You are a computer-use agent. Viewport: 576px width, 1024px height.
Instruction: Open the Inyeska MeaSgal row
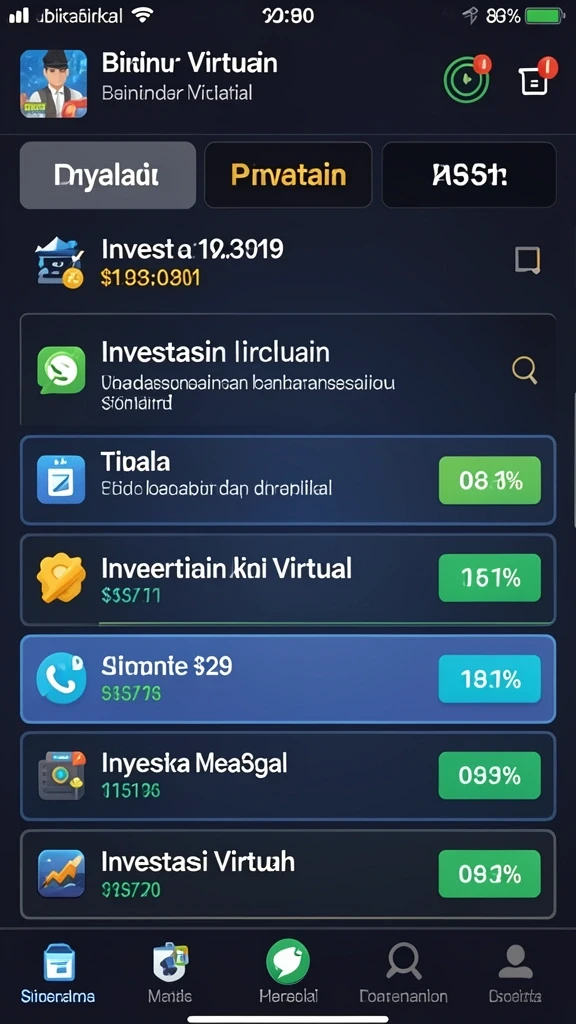pos(288,776)
